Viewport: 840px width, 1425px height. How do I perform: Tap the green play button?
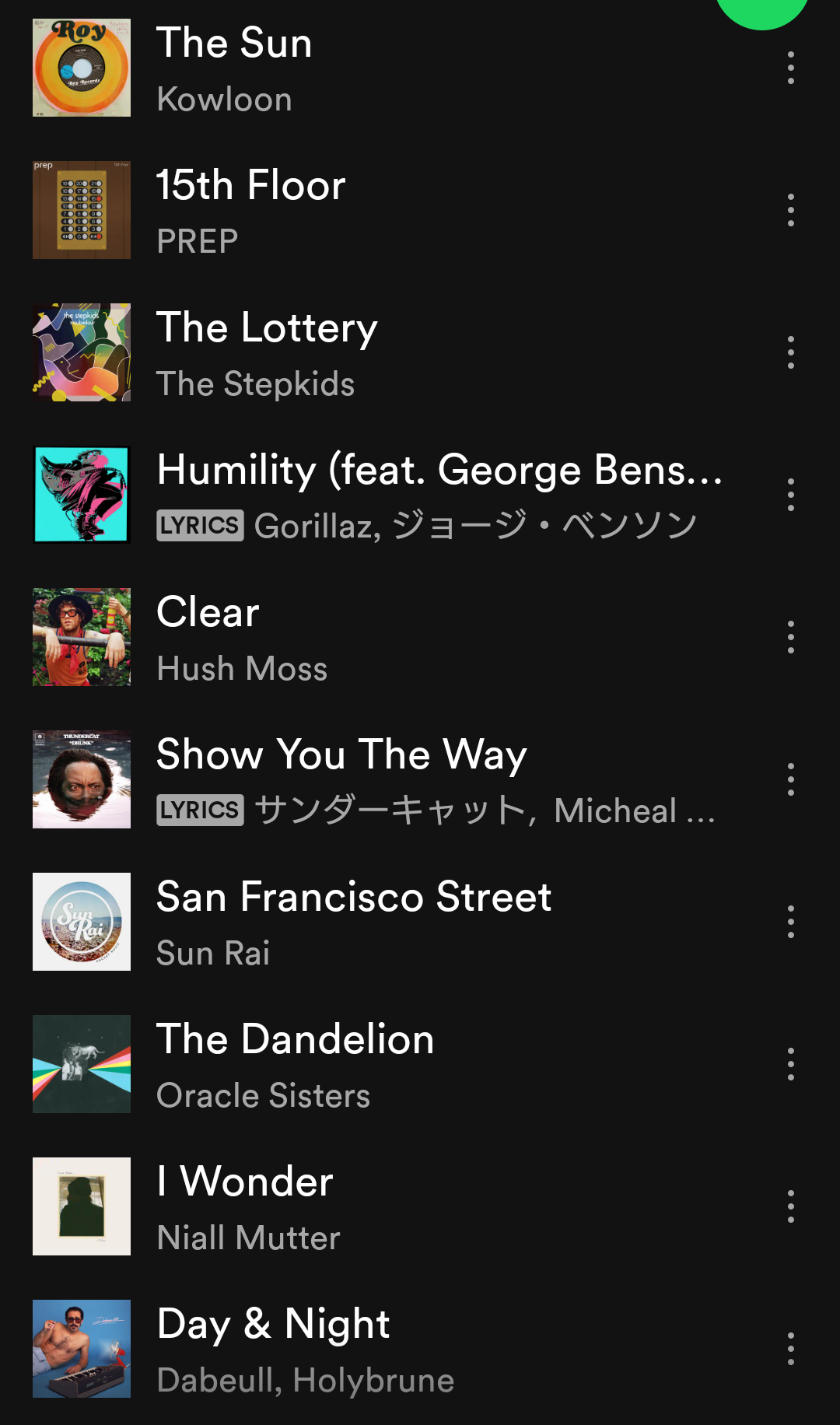coord(762,9)
